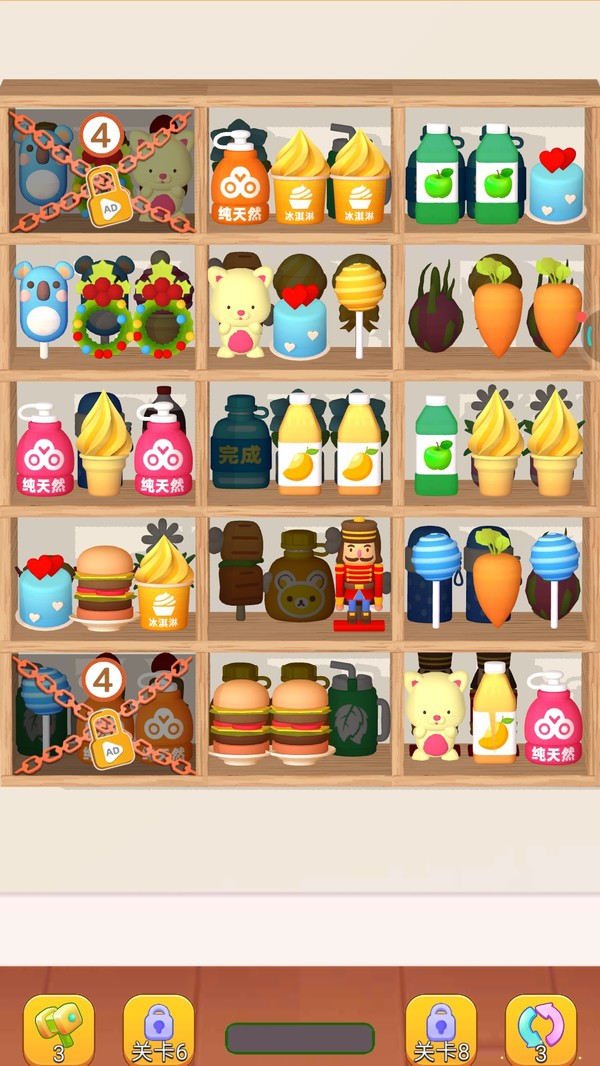Viewport: 600px width, 1066px height.
Task: Select the ice cream cone between pink bottles
Action: [x=104, y=443]
